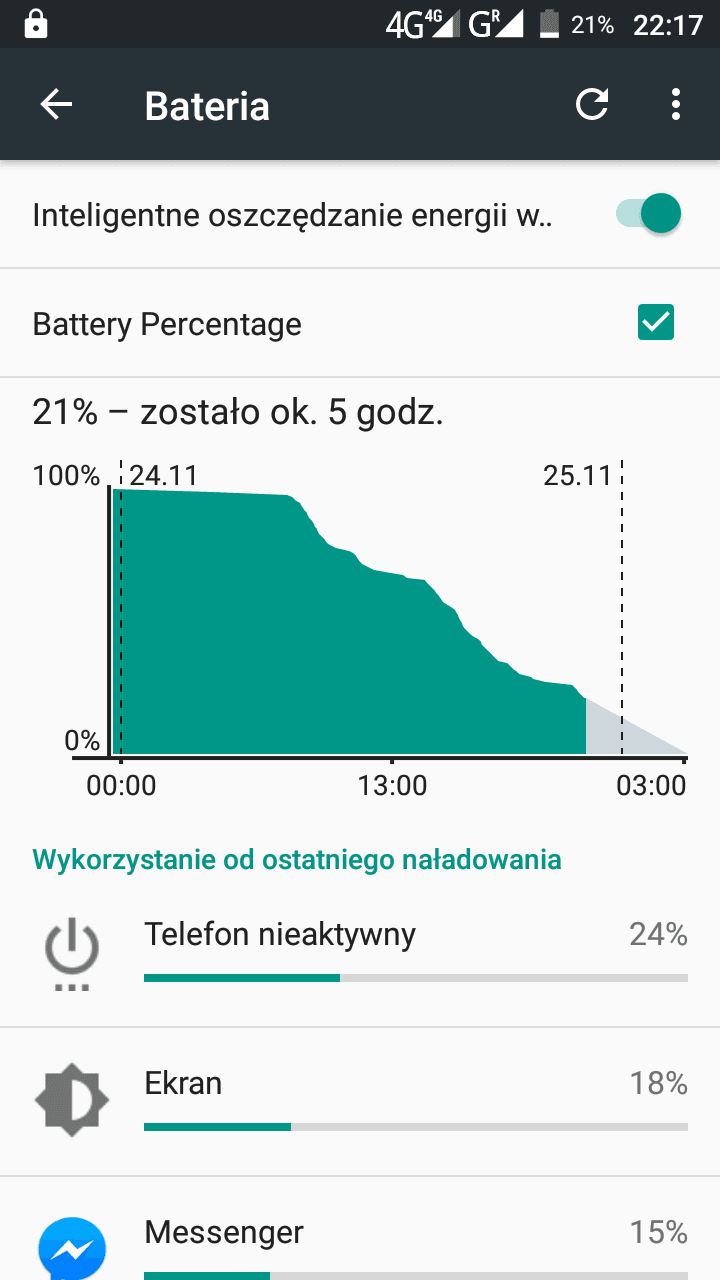Uncheck the Battery Percentage checkbox
720x1280 pixels.
656,323
